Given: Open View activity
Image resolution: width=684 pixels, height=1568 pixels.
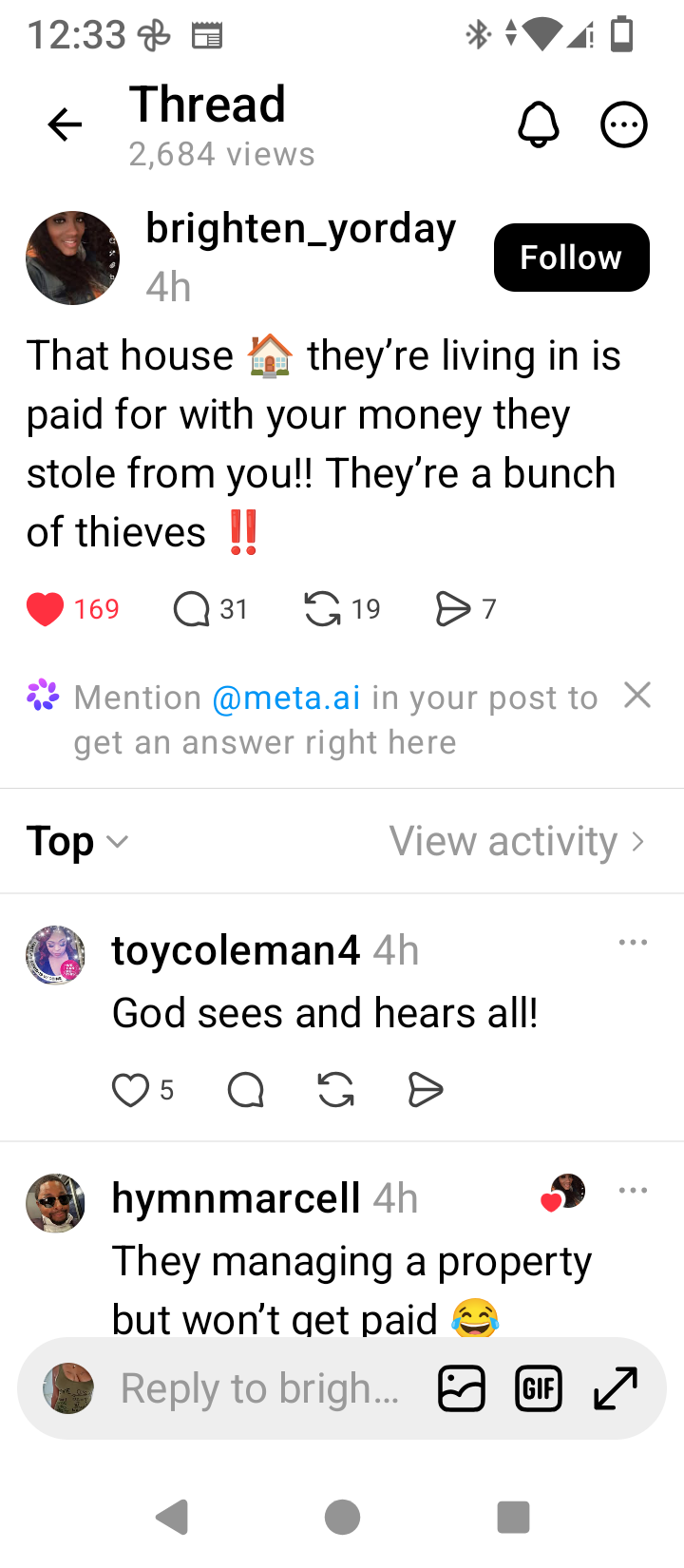Looking at the screenshot, I should point(518,841).
